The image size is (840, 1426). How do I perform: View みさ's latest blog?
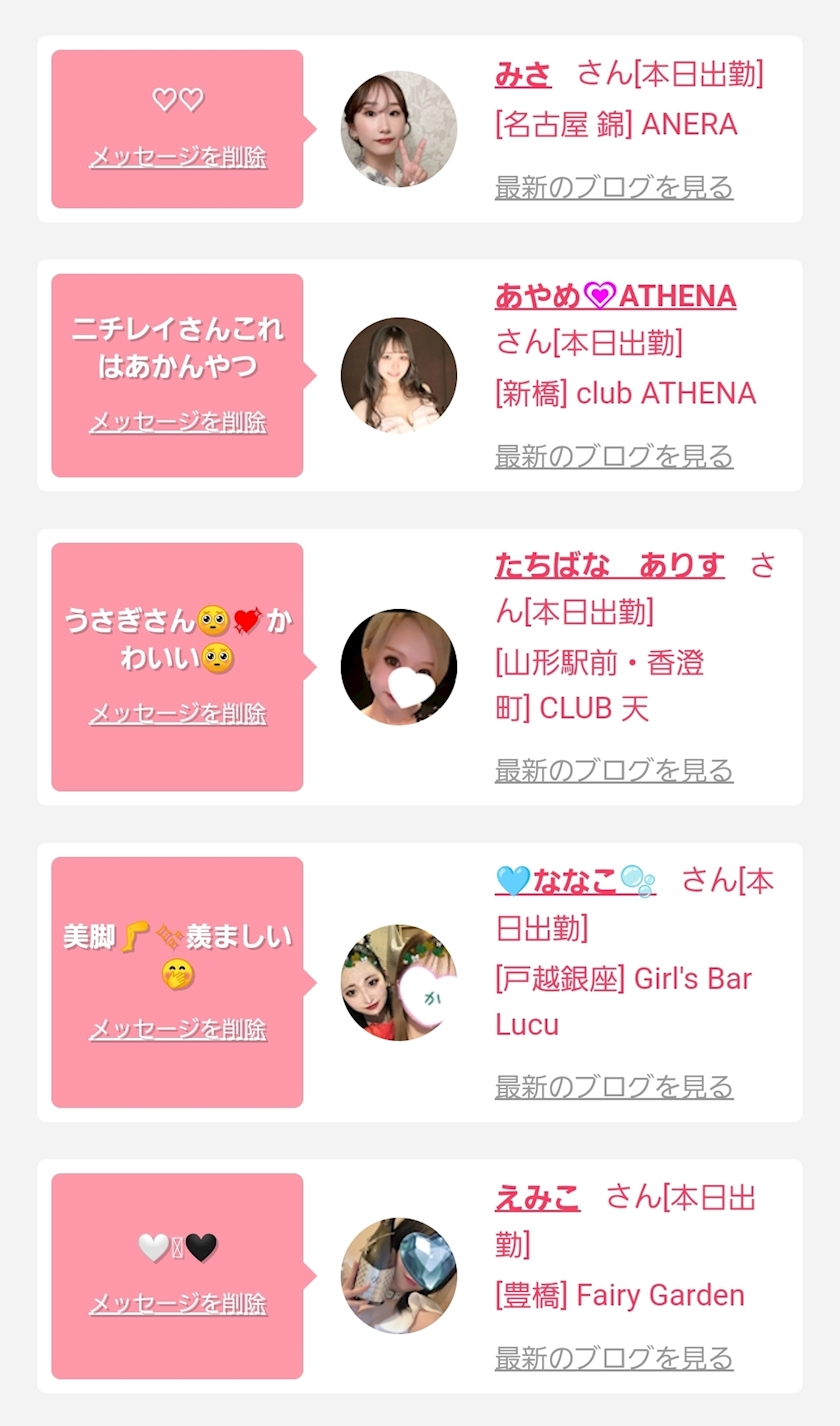point(614,187)
